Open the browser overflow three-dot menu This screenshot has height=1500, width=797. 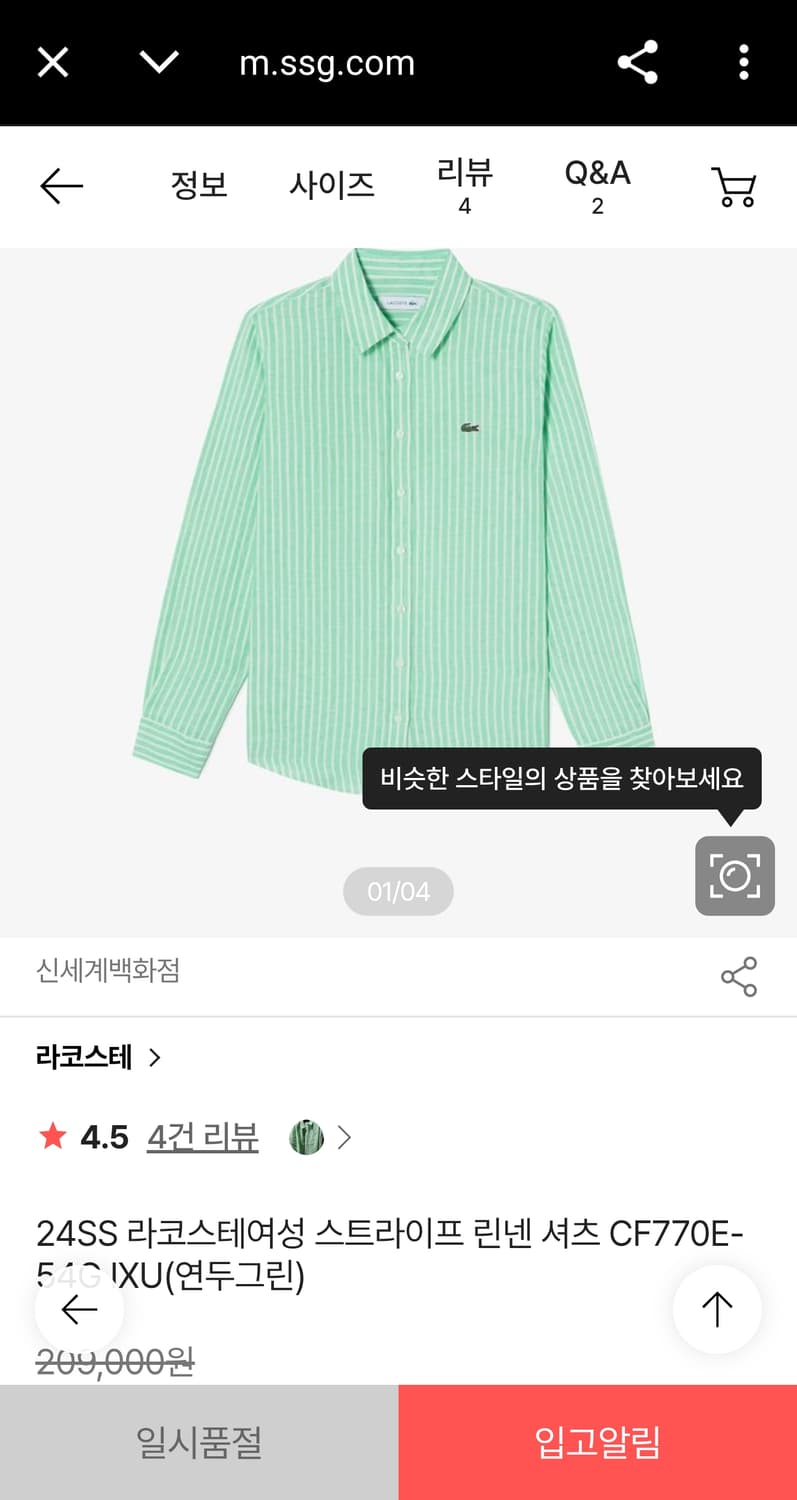744,62
